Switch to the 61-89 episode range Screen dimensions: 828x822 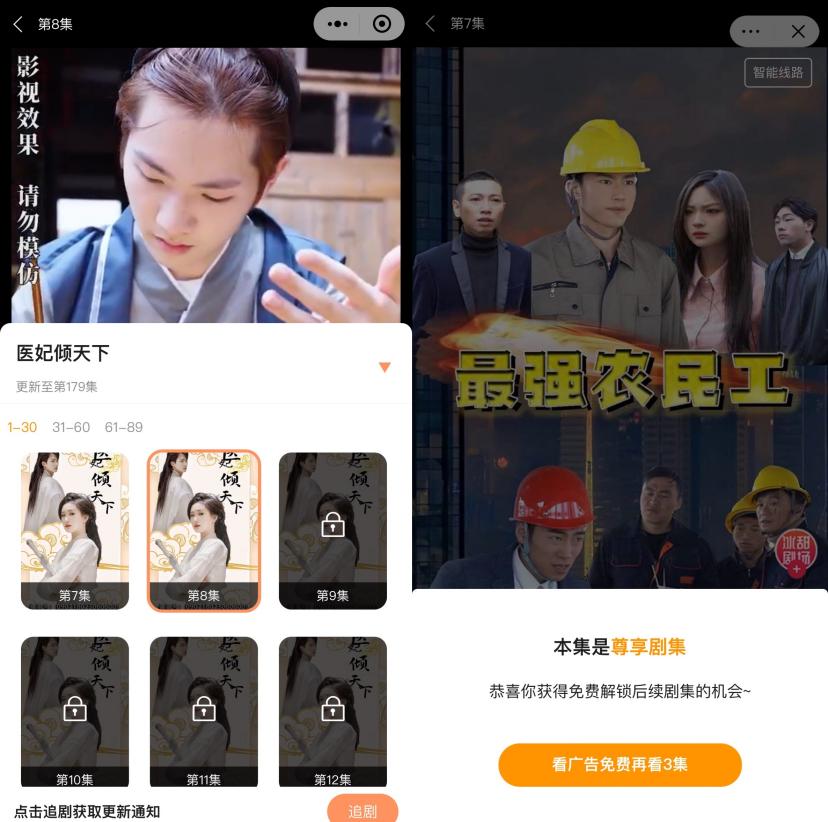coord(124,427)
